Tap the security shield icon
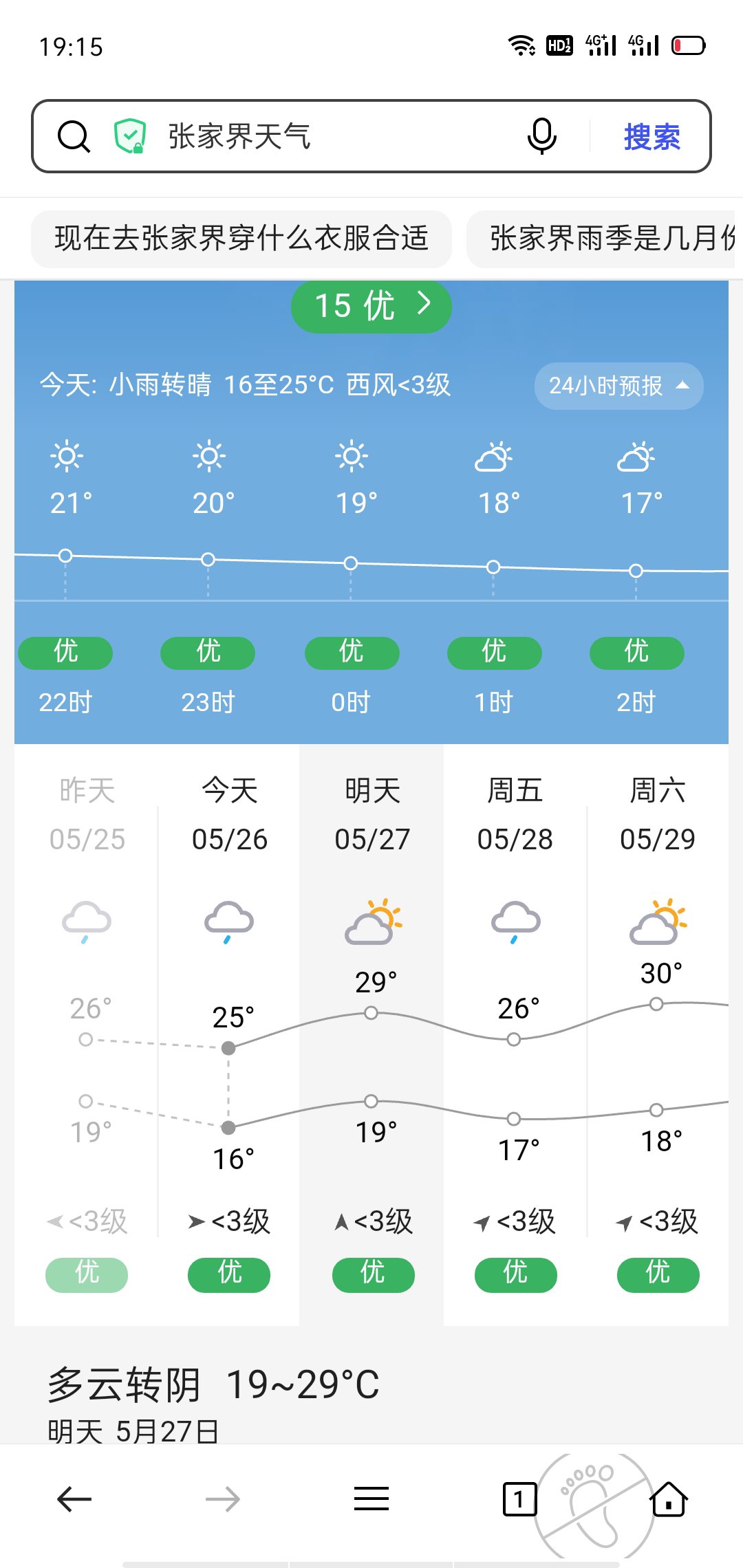Image resolution: width=743 pixels, height=1568 pixels. [x=129, y=136]
